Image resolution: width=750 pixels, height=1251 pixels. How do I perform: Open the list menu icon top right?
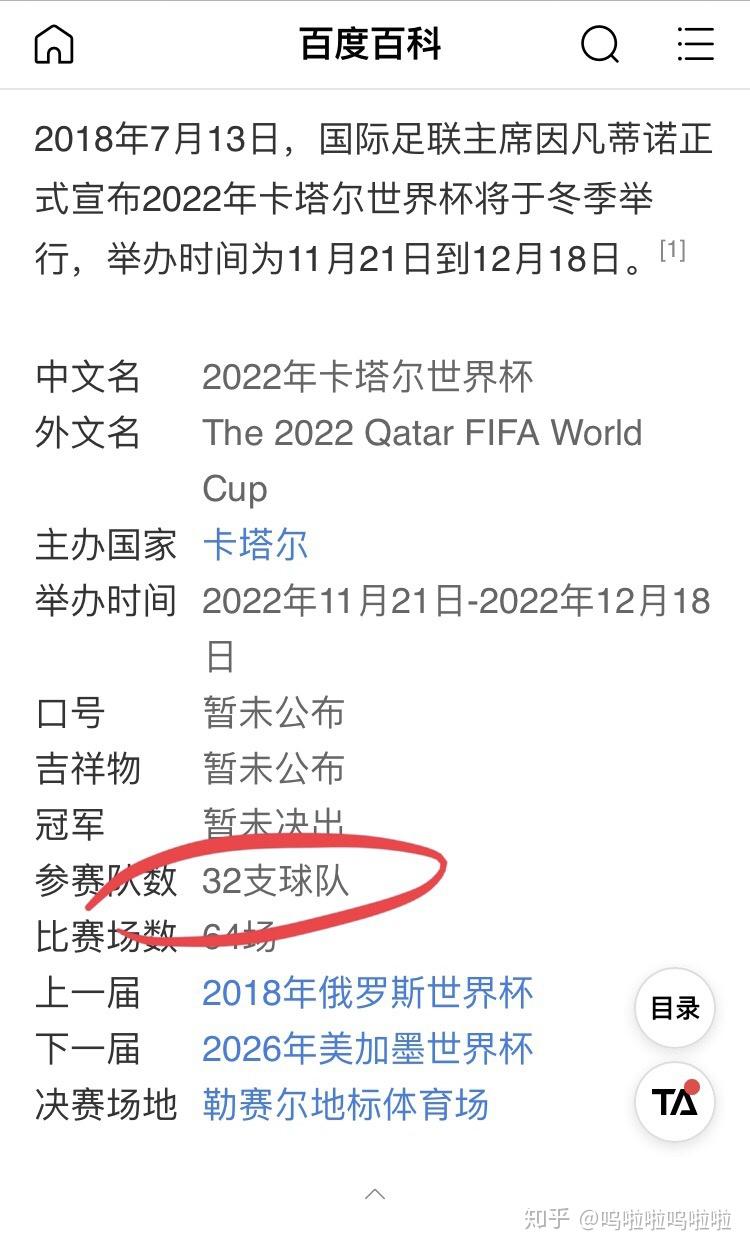tap(697, 44)
